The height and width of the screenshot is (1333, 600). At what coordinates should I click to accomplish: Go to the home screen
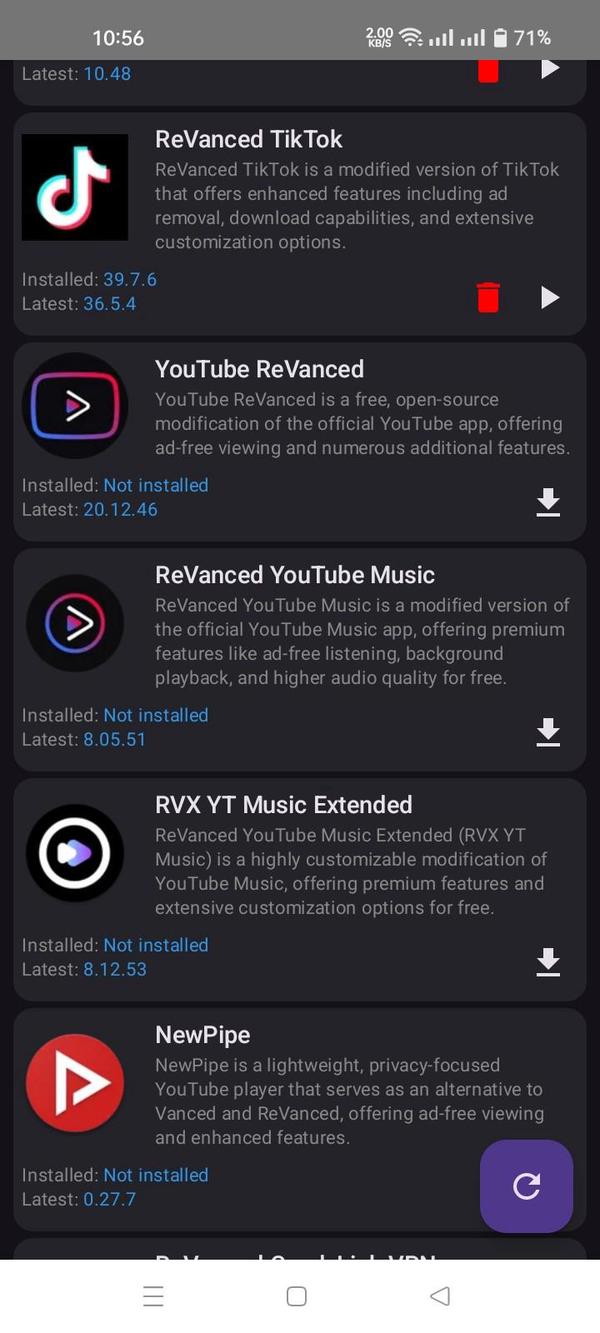(x=296, y=1296)
